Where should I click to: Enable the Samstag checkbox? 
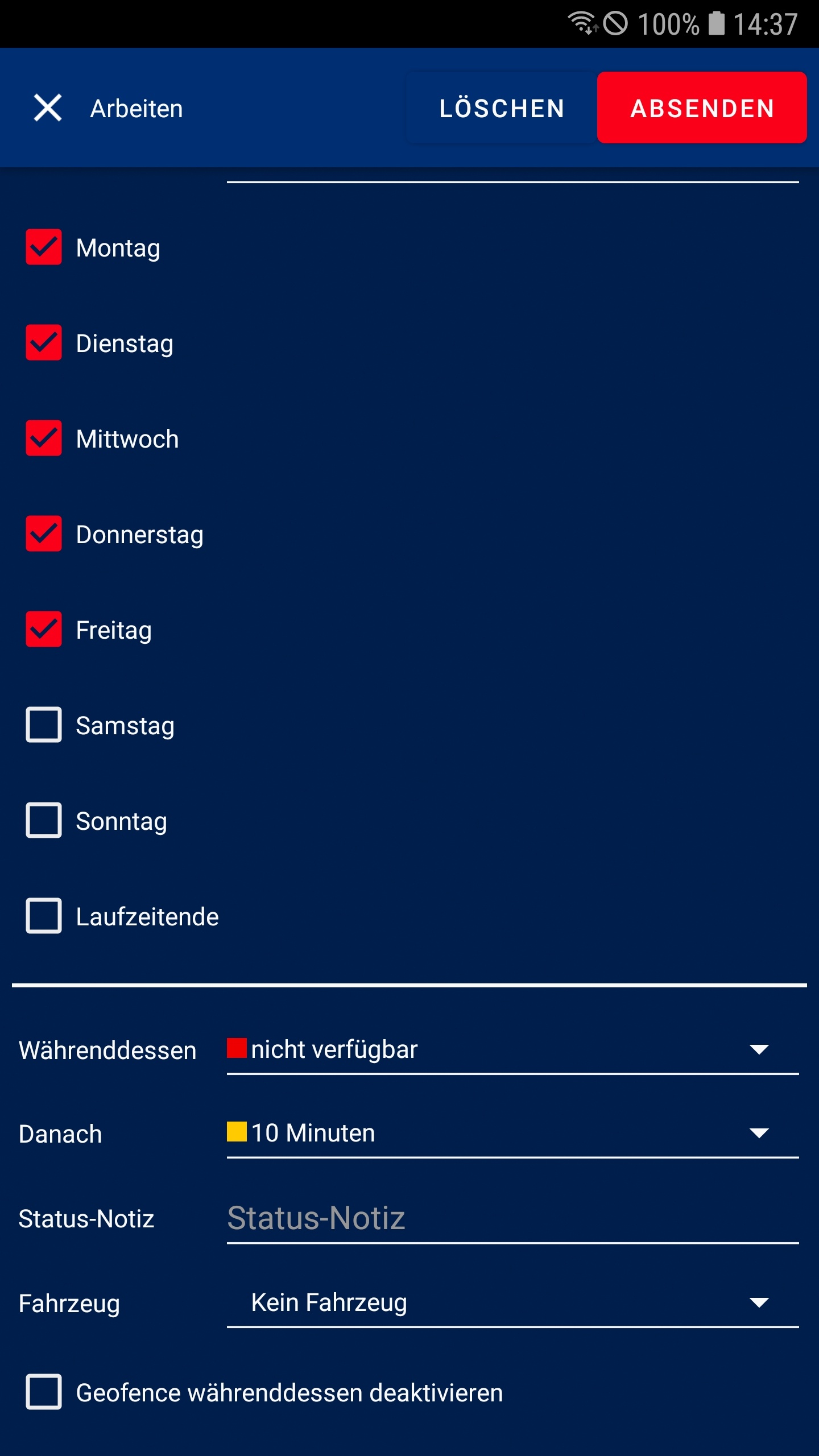(44, 725)
